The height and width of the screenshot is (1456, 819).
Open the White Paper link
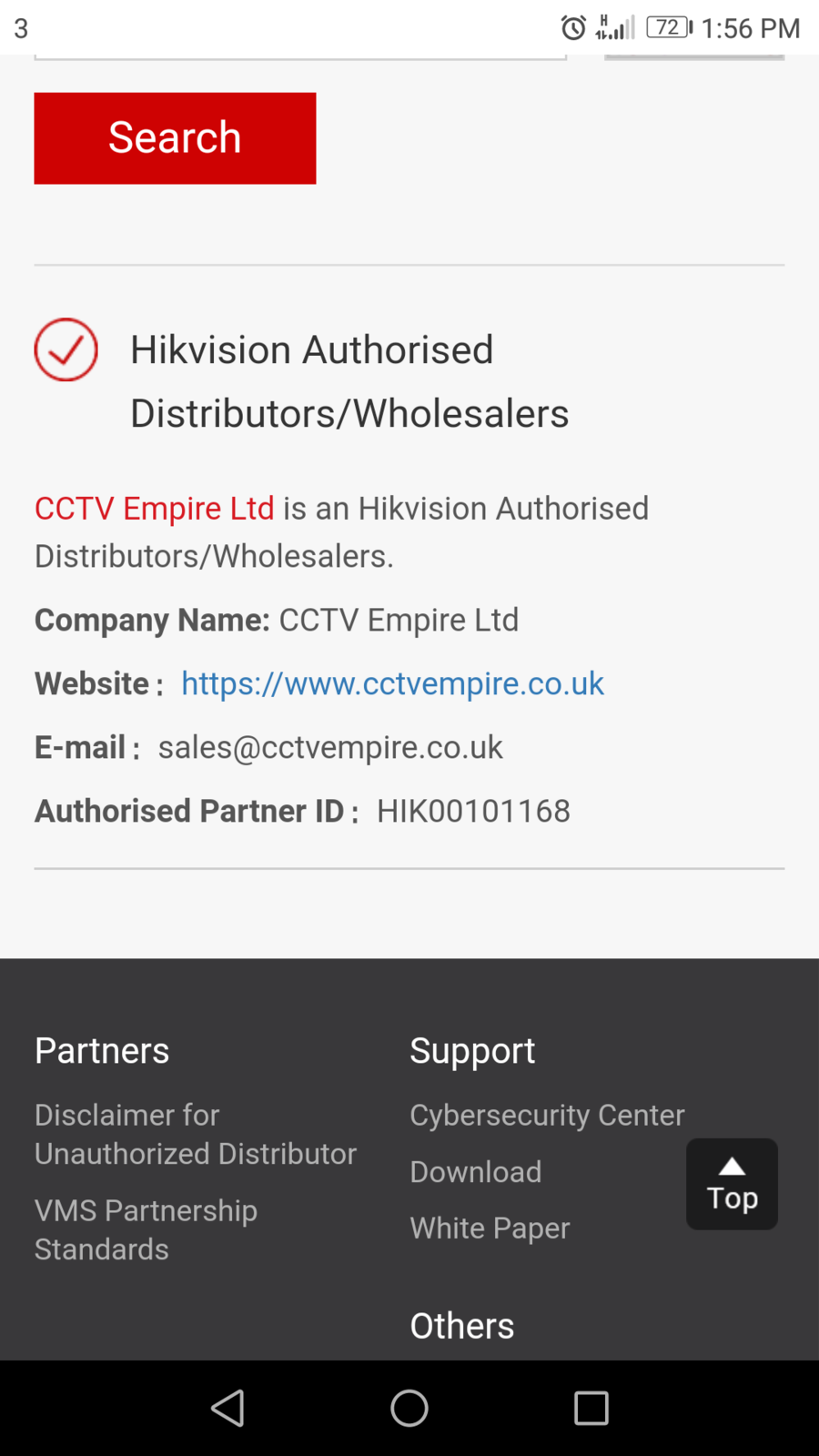pyautogui.click(x=490, y=1228)
